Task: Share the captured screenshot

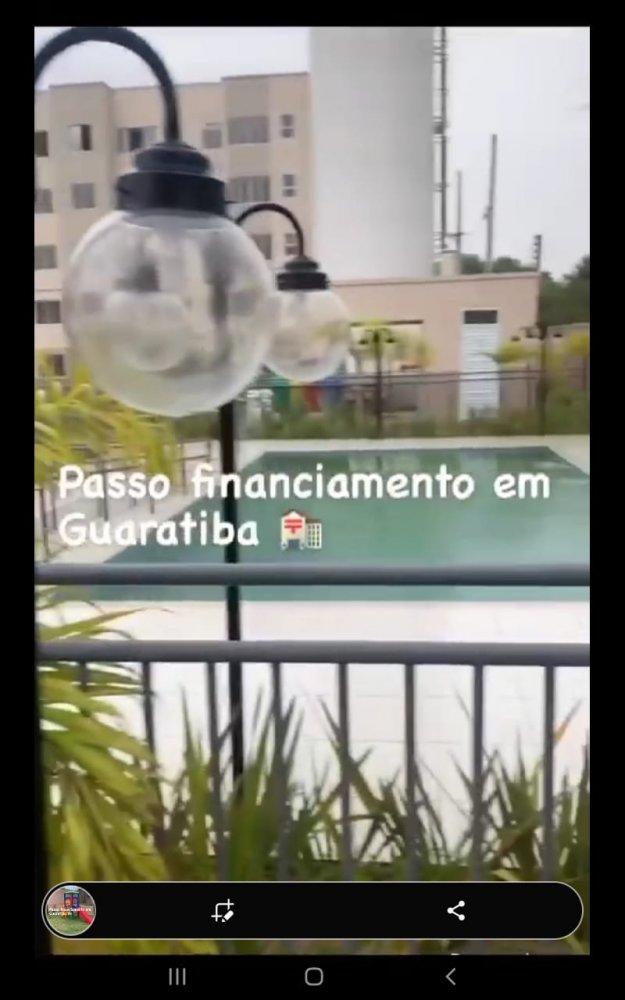Action: 456,910
